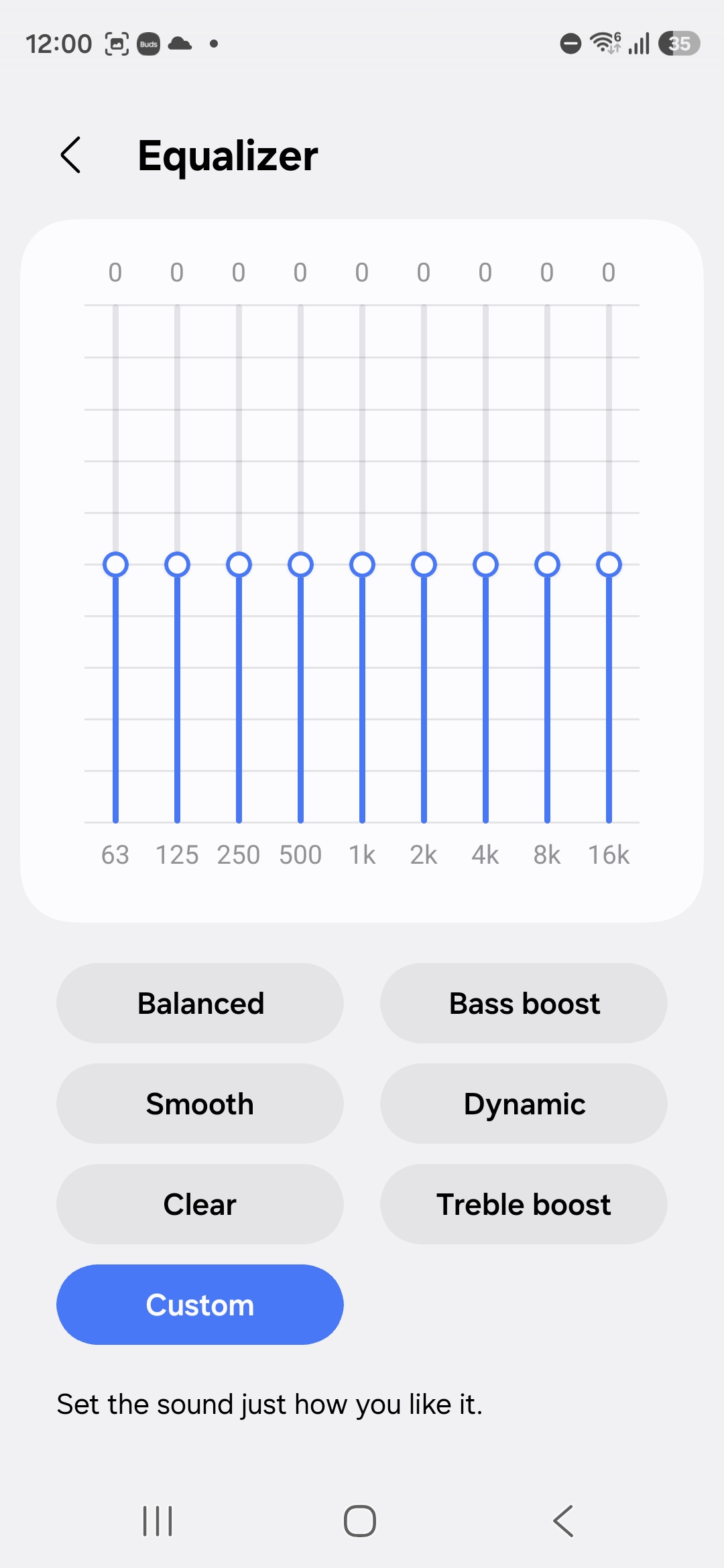Tap the 125 Hz band slider handle
The image size is (724, 1568).
point(177,564)
